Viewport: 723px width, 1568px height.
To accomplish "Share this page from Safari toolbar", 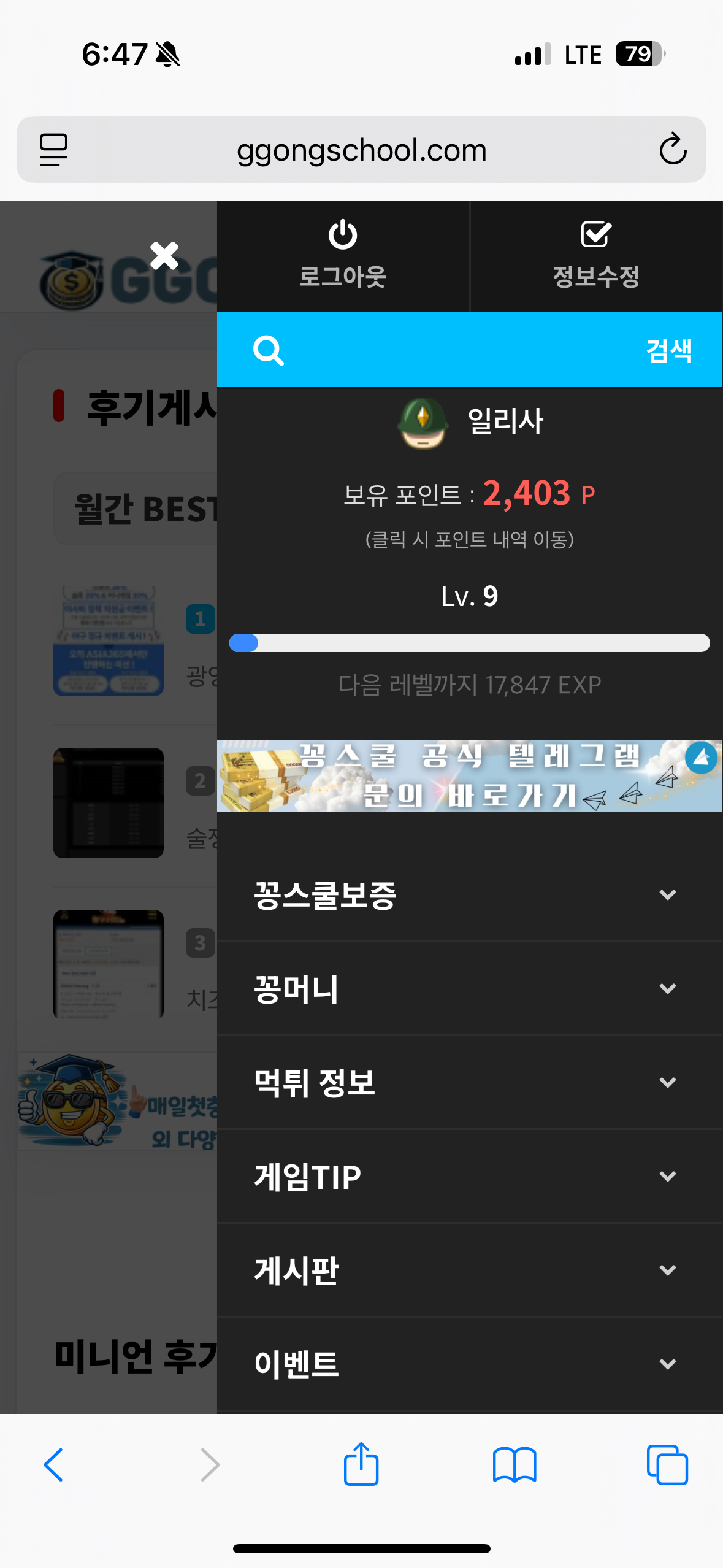I will coord(361,1464).
